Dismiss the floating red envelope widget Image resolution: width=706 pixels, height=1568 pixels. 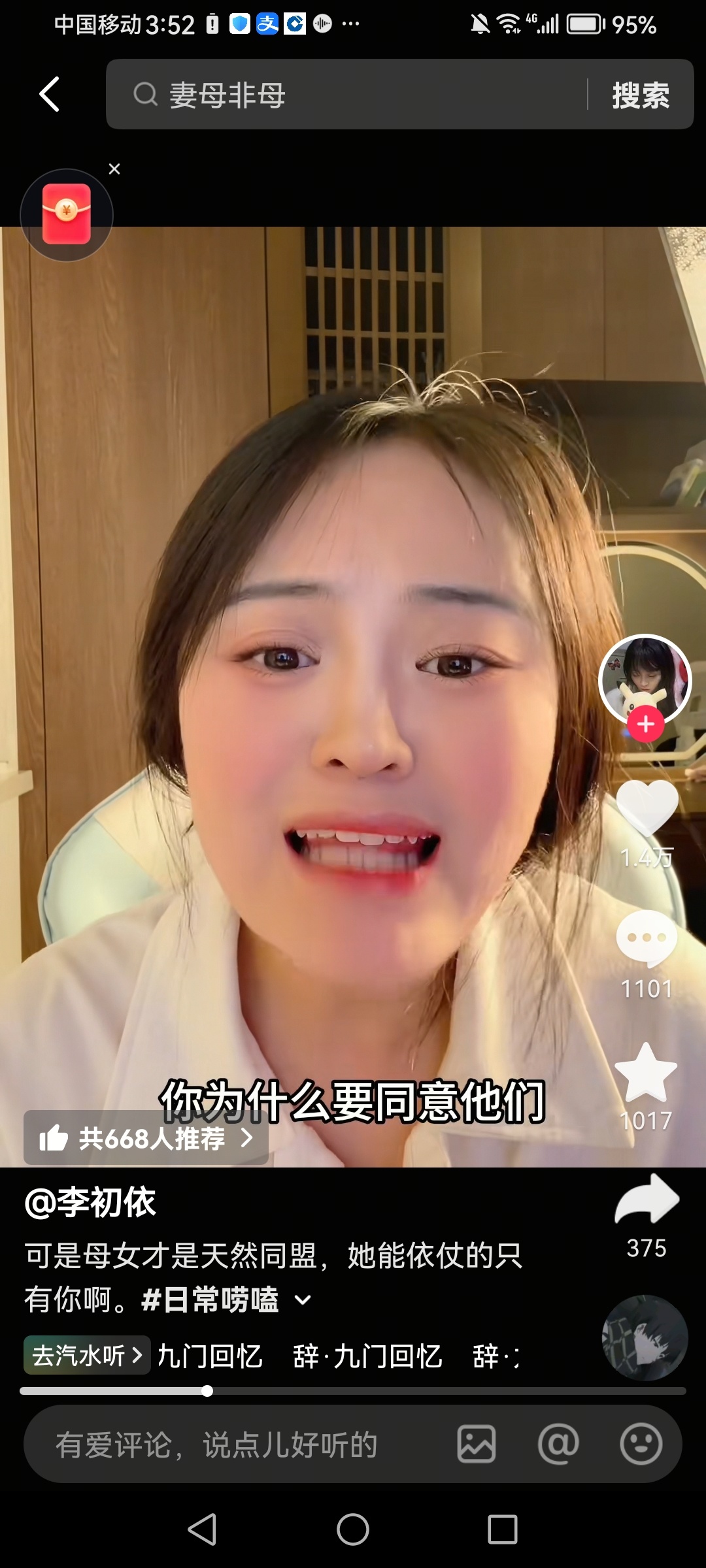[114, 169]
